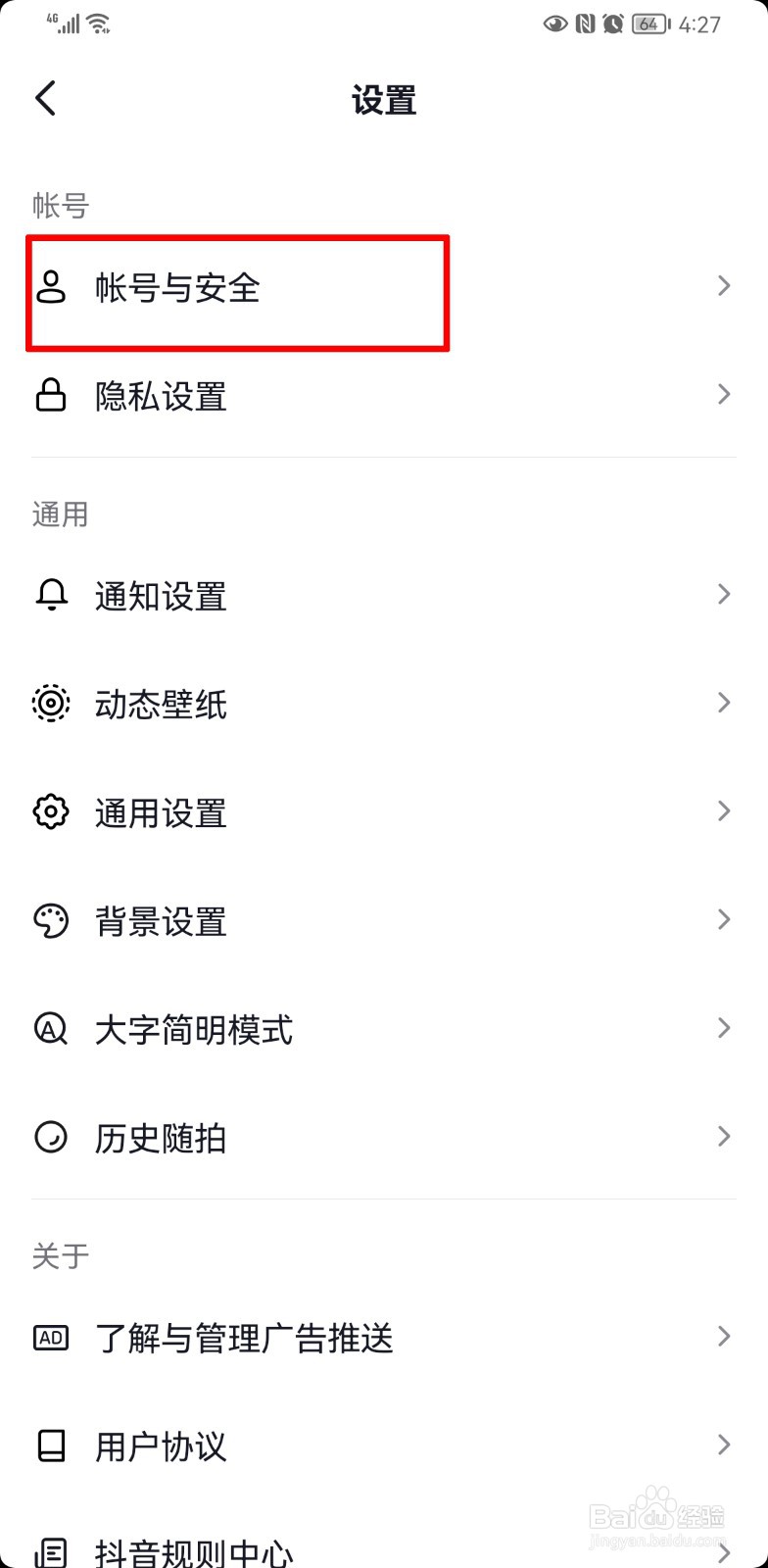Open 背景设置
Viewport: 768px width, 1568px height.
(x=384, y=921)
